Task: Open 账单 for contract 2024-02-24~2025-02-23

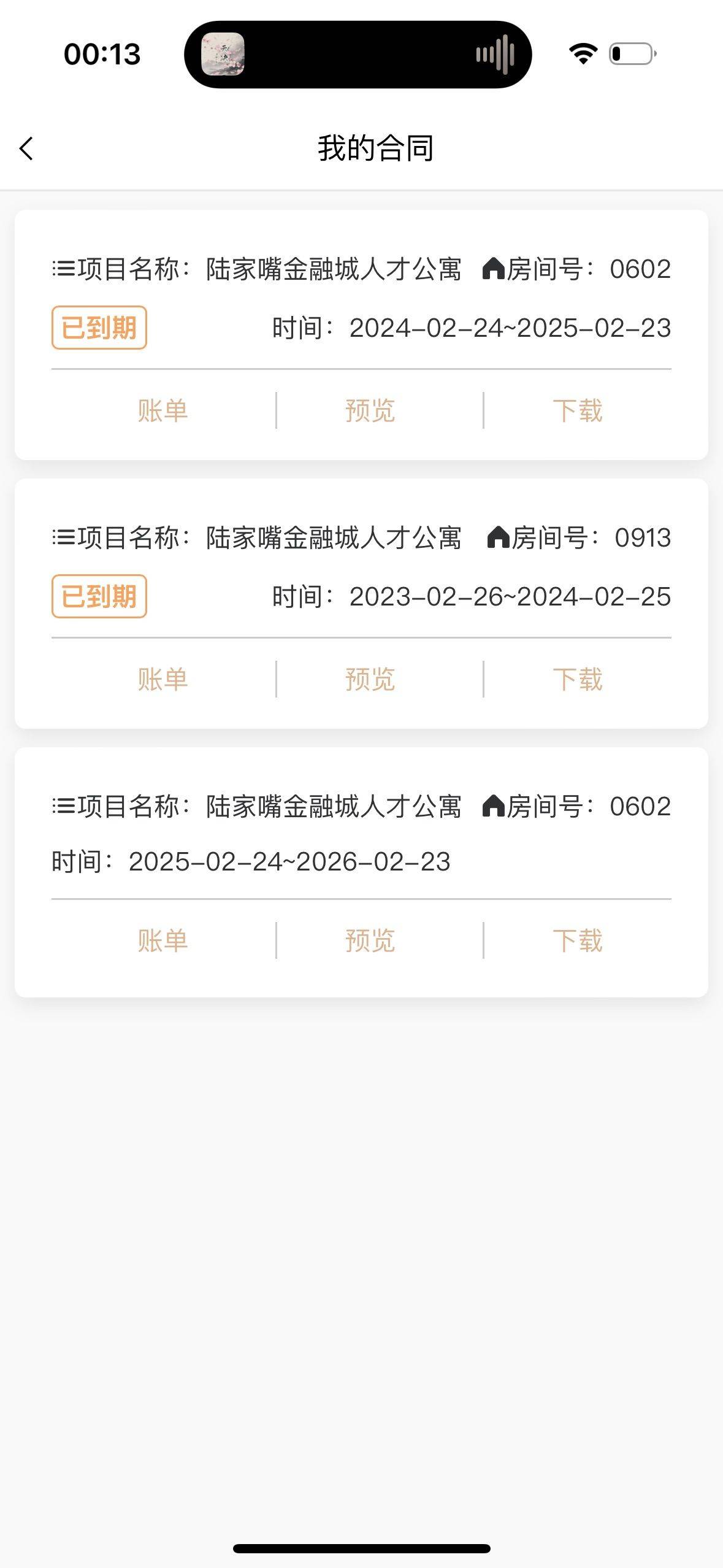Action: point(163,410)
